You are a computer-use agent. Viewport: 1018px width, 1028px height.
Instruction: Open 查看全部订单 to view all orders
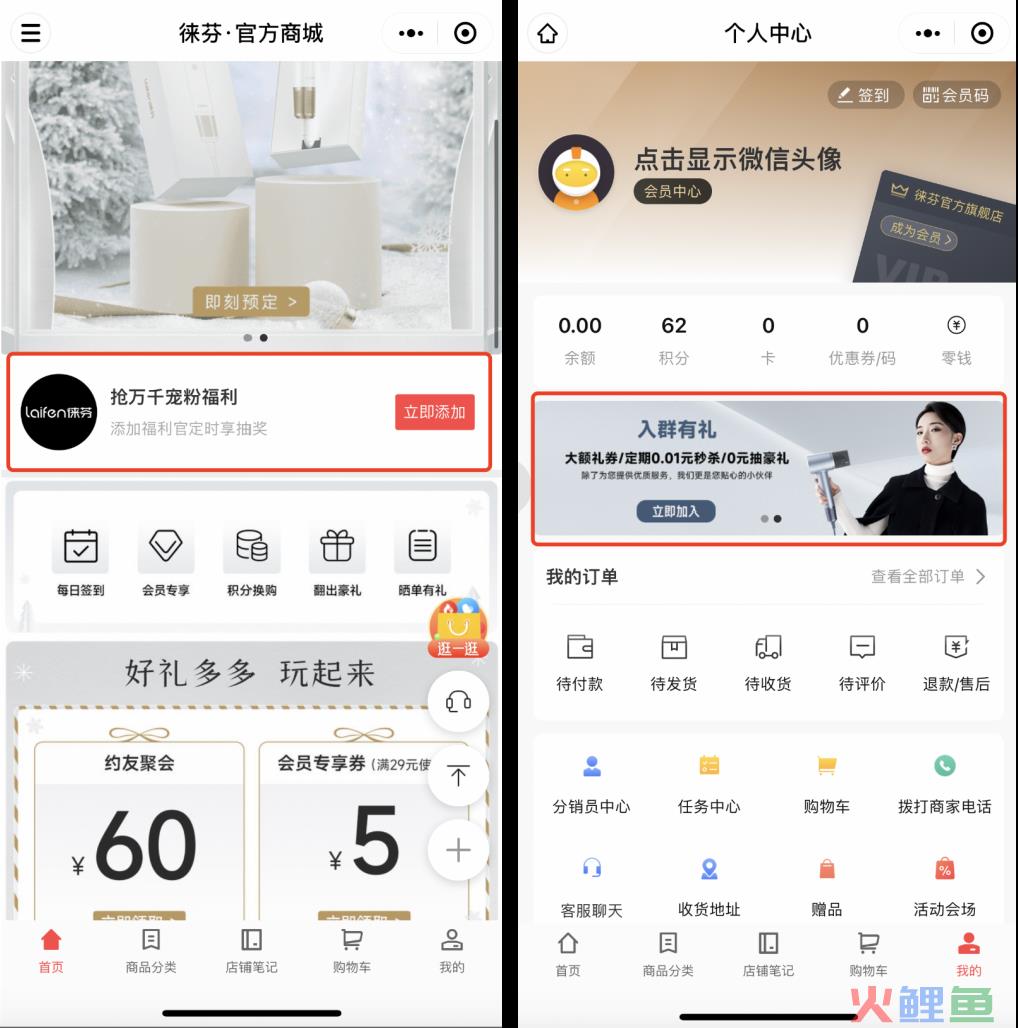tap(928, 576)
